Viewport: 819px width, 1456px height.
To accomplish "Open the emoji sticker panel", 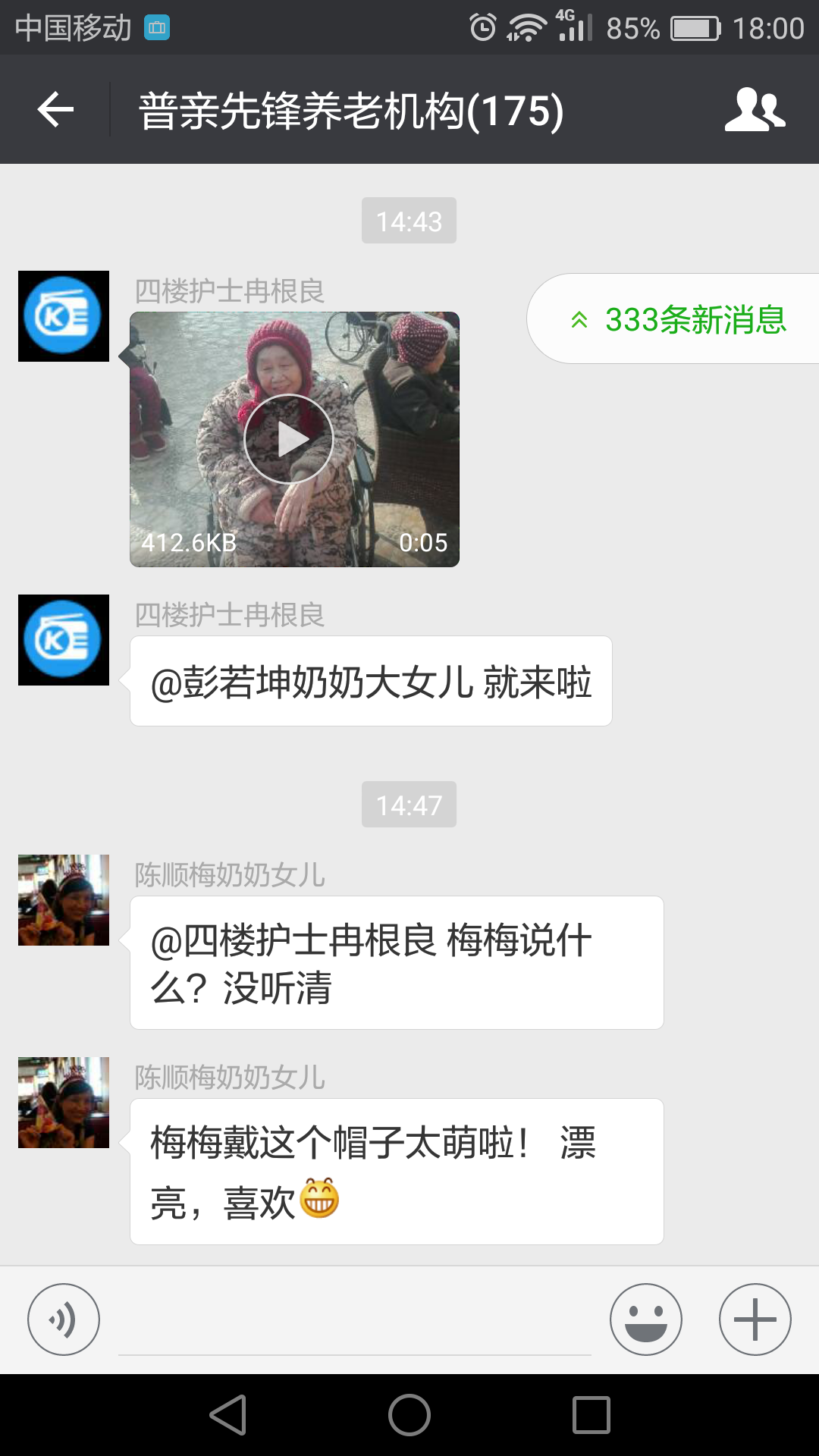I will 646,1319.
